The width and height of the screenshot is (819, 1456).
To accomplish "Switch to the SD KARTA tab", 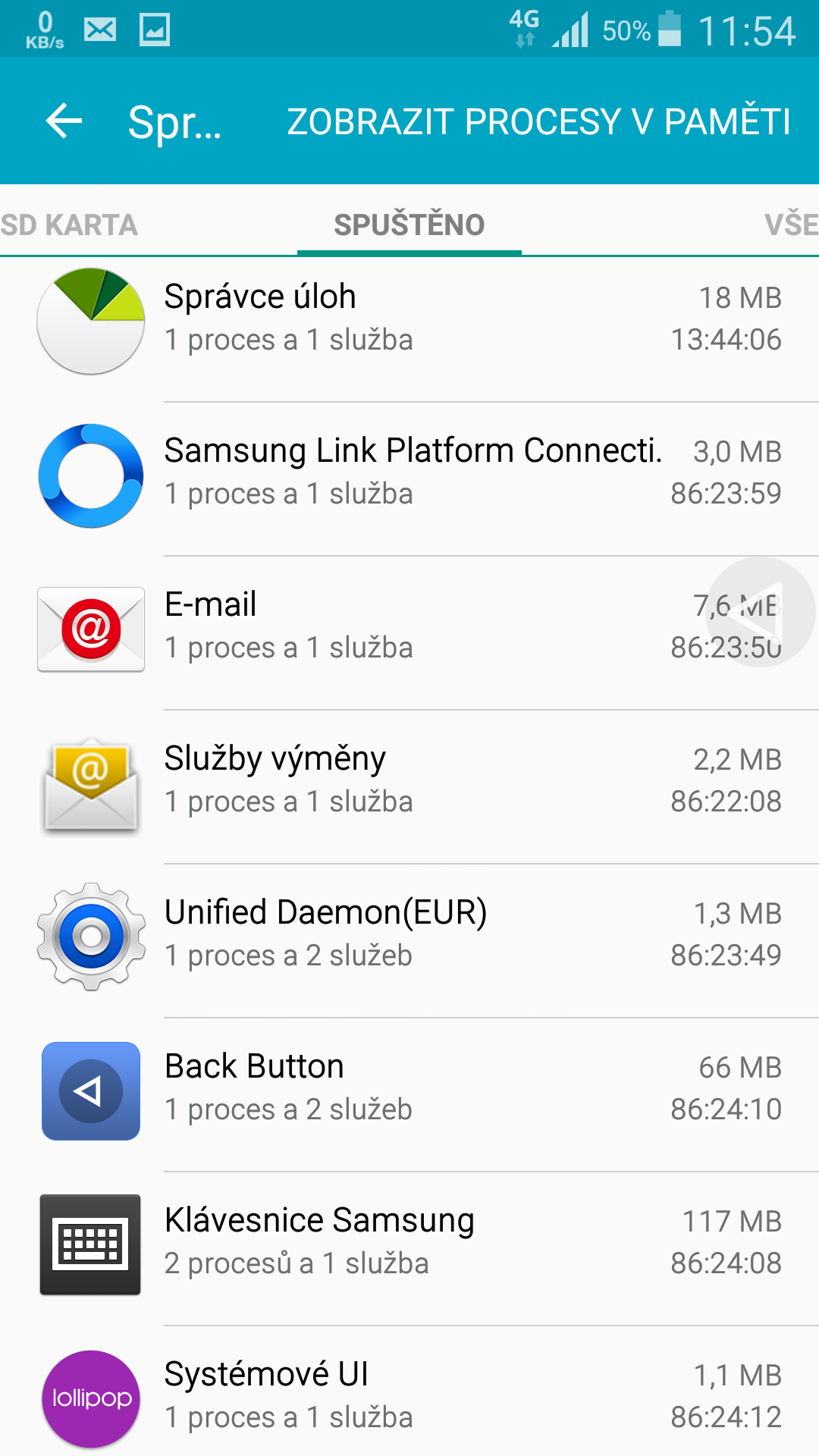I will [70, 225].
